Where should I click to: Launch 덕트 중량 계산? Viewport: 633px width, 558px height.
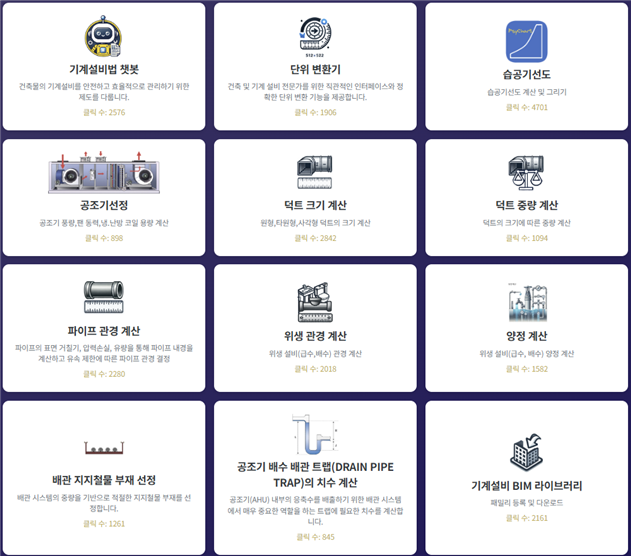(526, 204)
